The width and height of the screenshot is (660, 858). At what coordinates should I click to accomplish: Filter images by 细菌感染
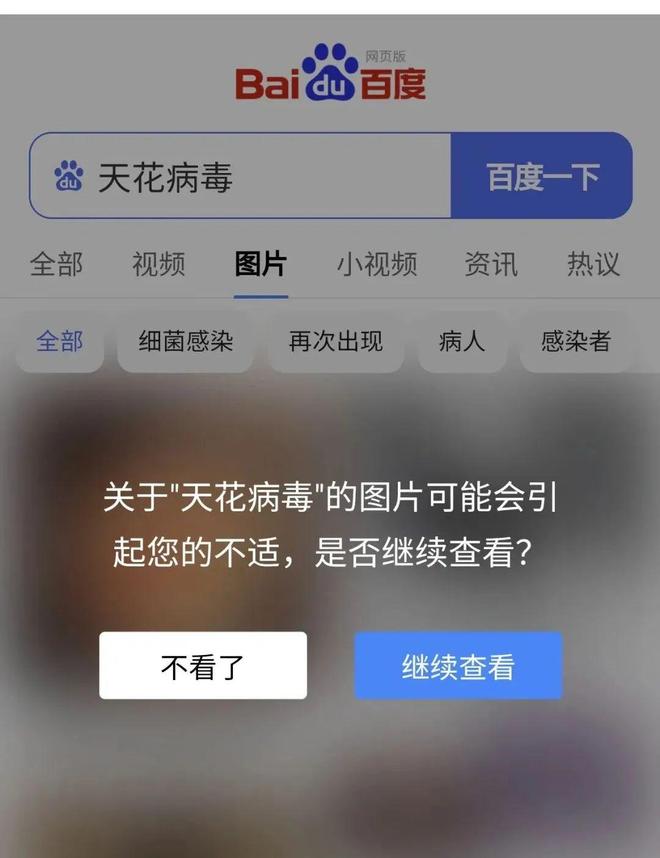tap(185, 341)
